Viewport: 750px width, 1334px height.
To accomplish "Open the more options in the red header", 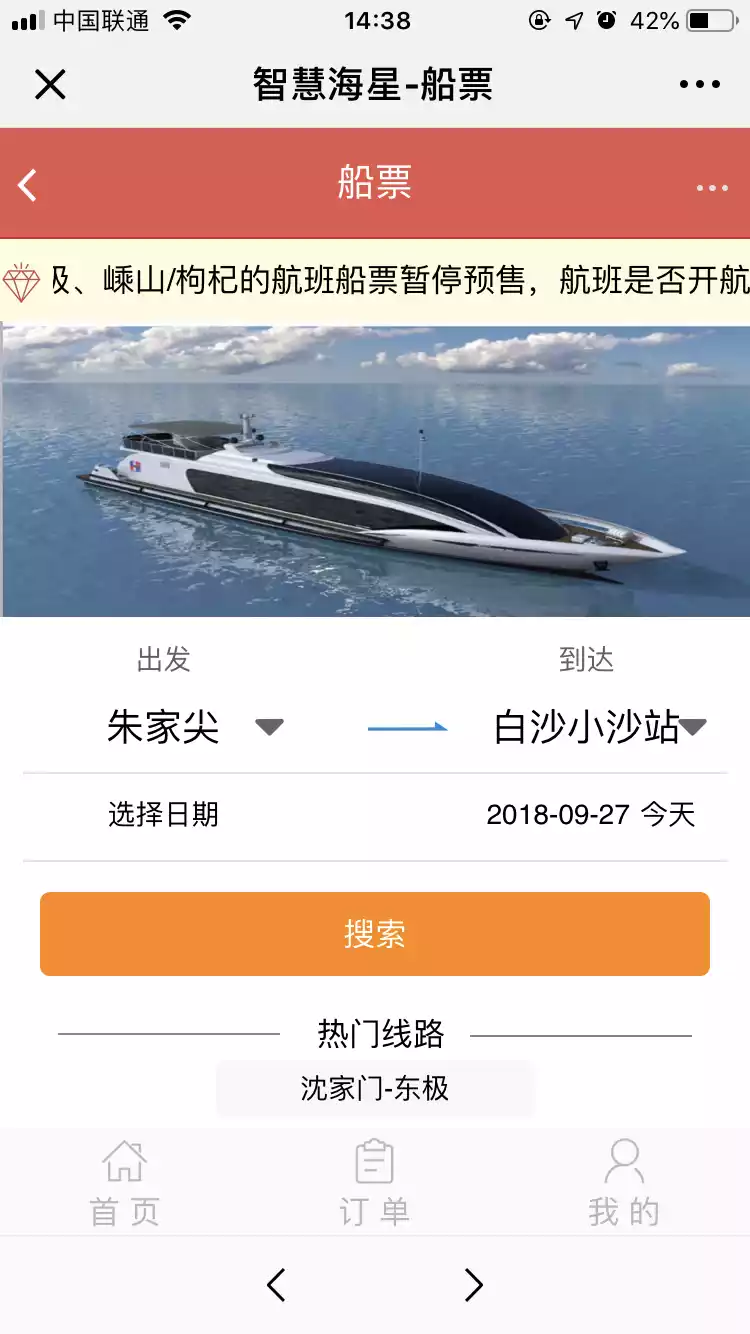I will point(711,187).
